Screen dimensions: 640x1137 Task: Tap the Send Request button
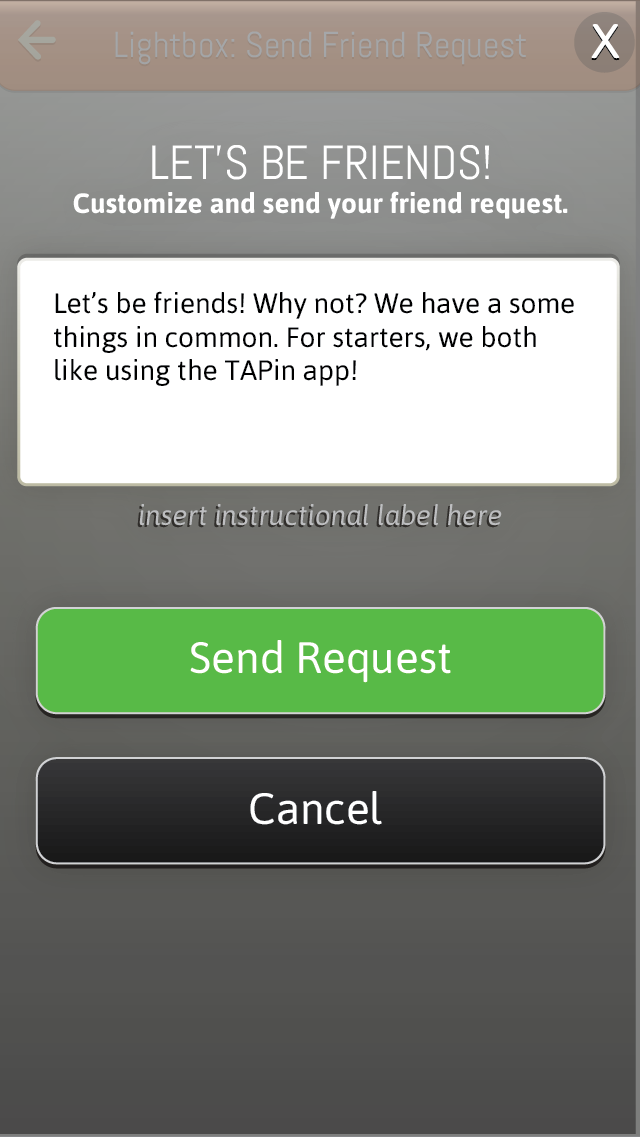320,661
